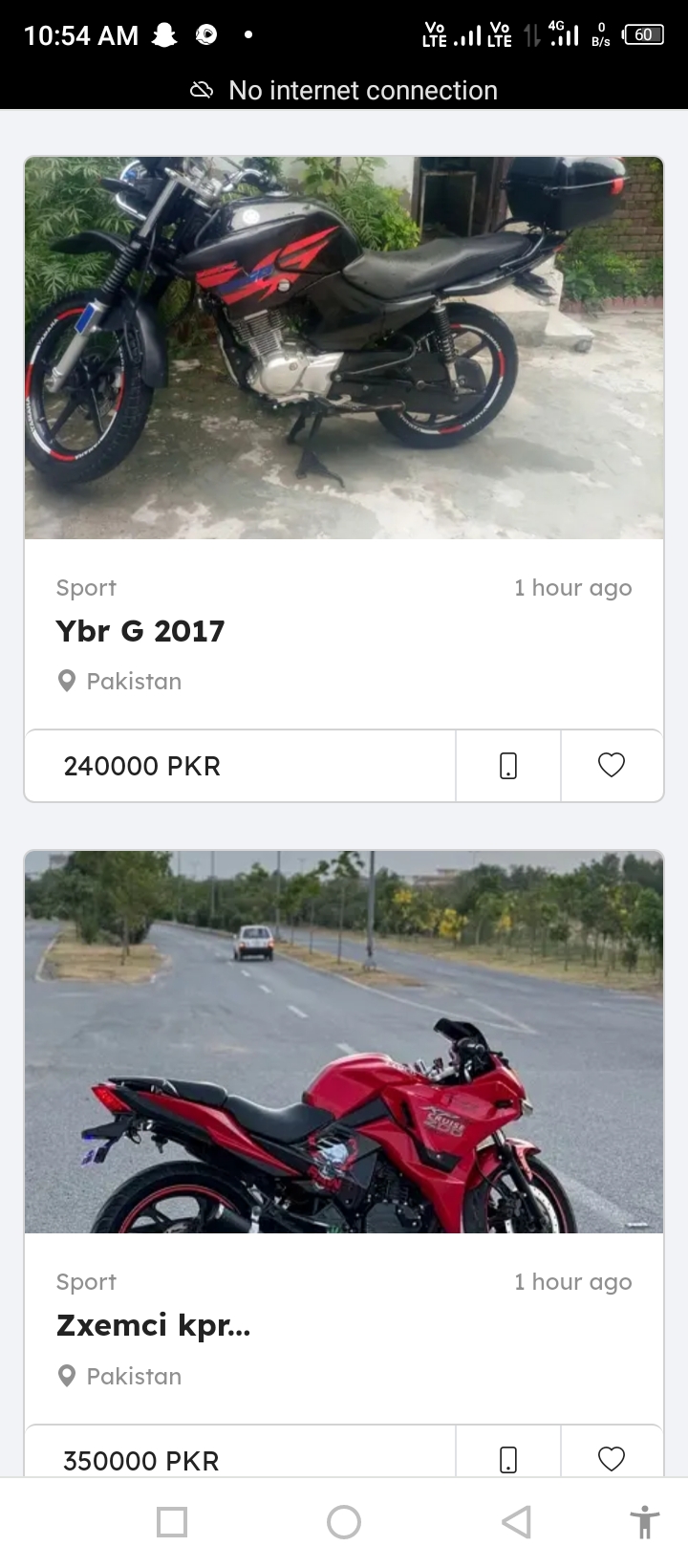Go to the phone home screen

click(x=344, y=1522)
